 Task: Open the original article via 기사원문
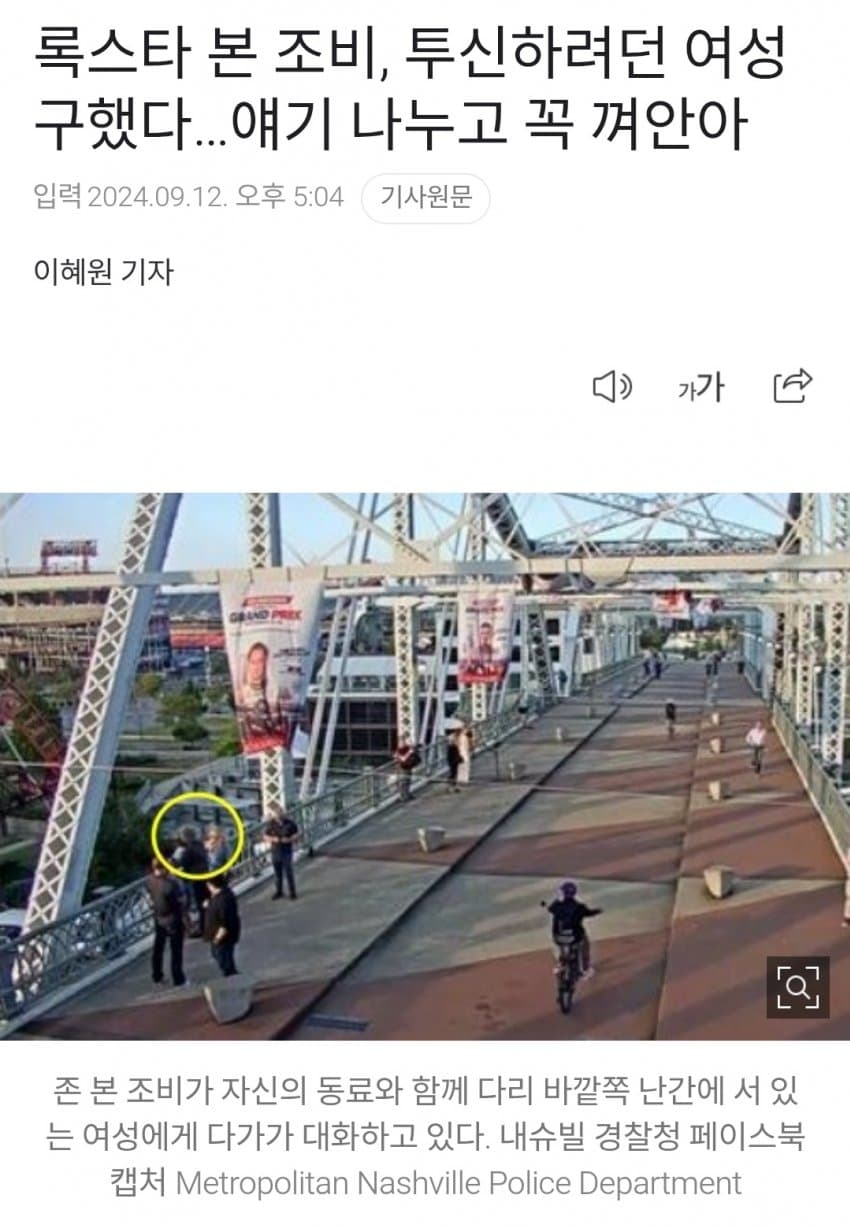point(425,197)
